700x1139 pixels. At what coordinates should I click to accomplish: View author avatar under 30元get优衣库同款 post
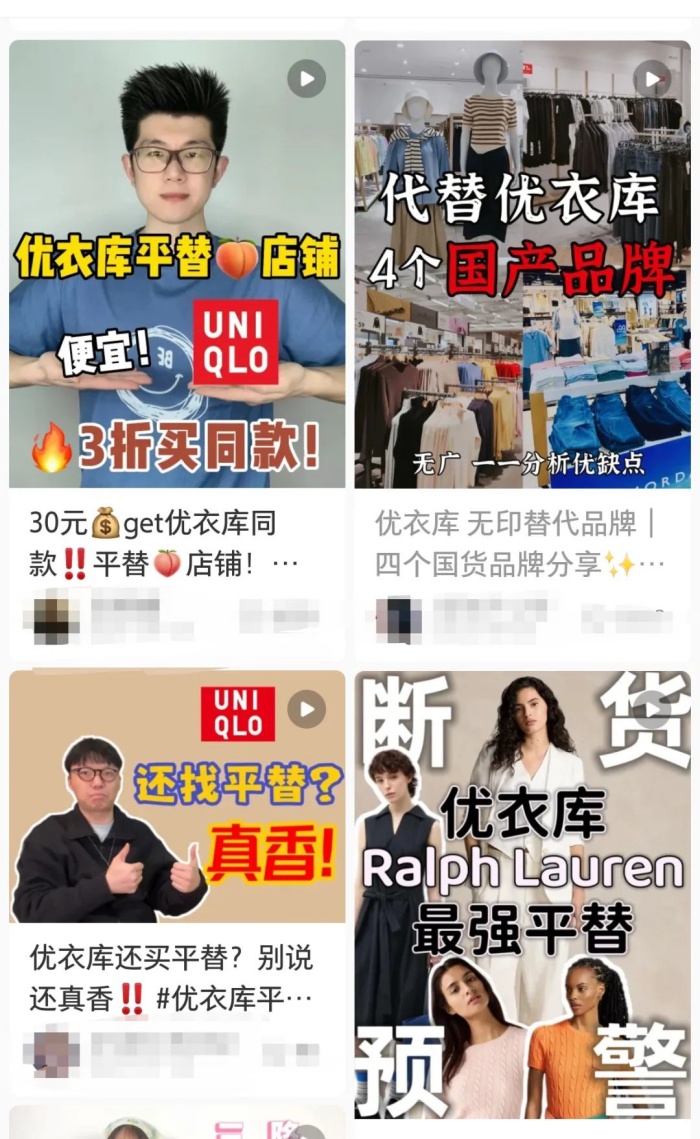pos(56,615)
